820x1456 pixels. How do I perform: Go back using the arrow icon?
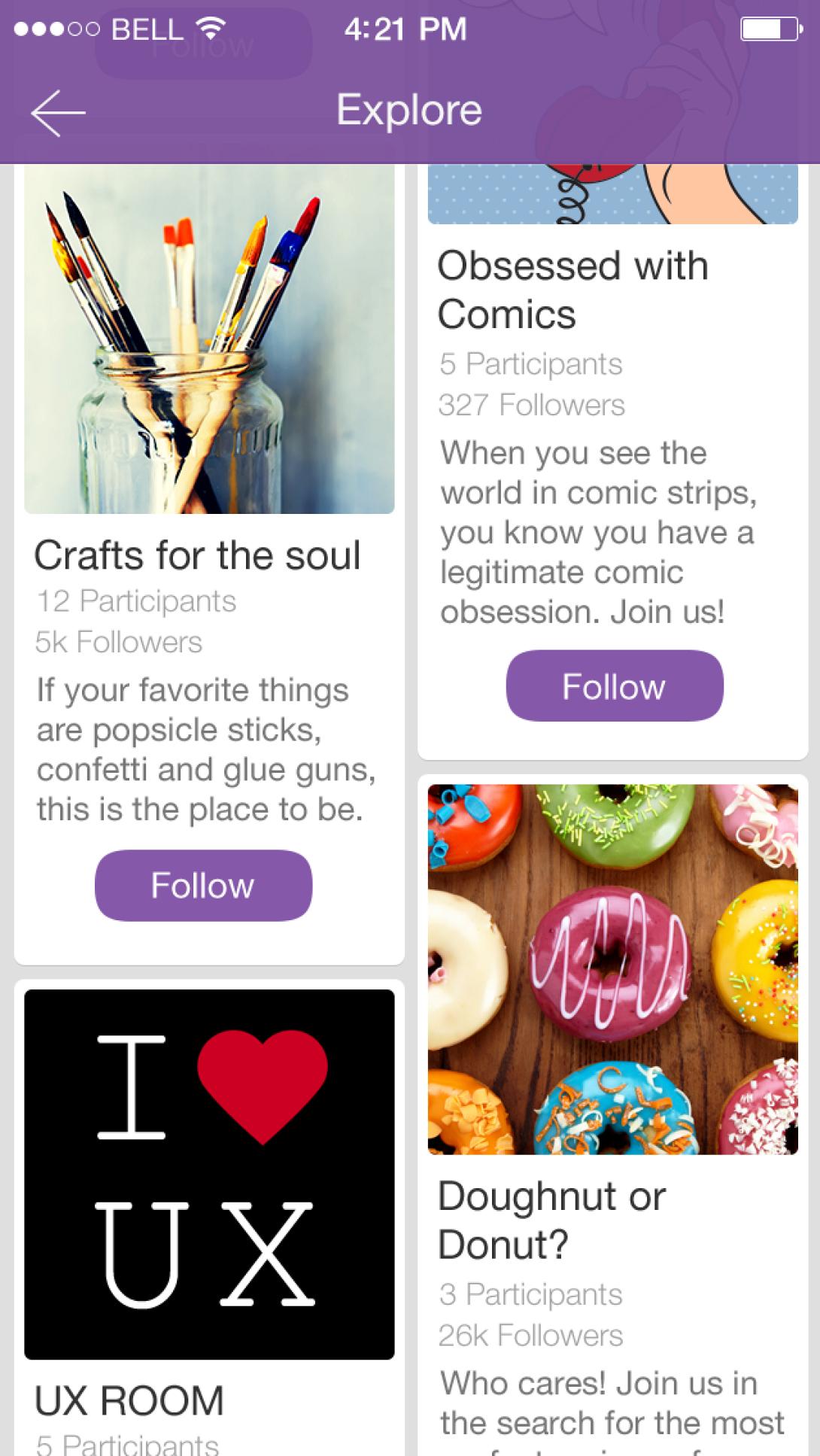[x=57, y=113]
